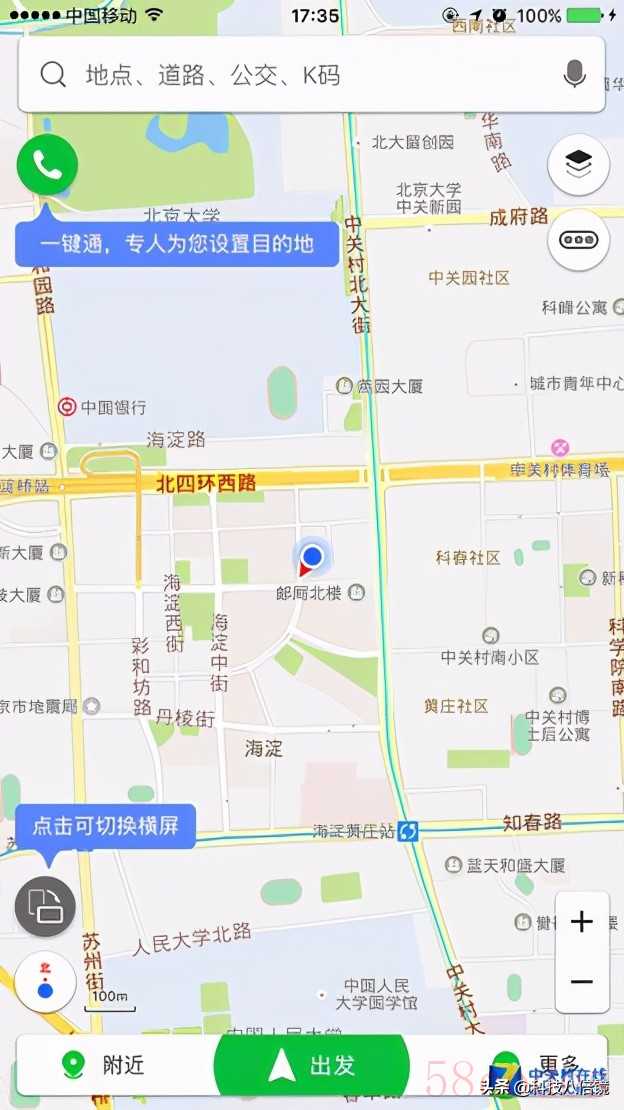Image resolution: width=624 pixels, height=1110 pixels.
Task: Tap the green 出发 start button
Action: click(312, 1066)
